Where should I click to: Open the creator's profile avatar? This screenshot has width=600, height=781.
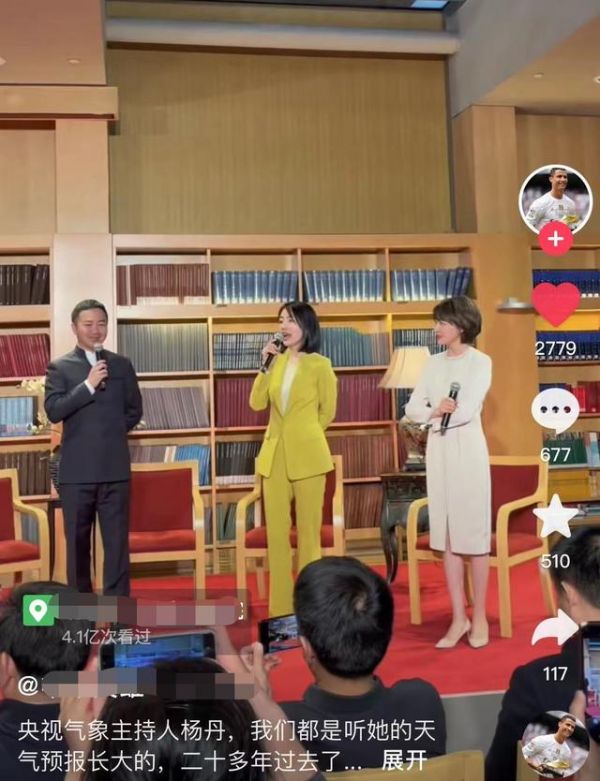(555, 198)
